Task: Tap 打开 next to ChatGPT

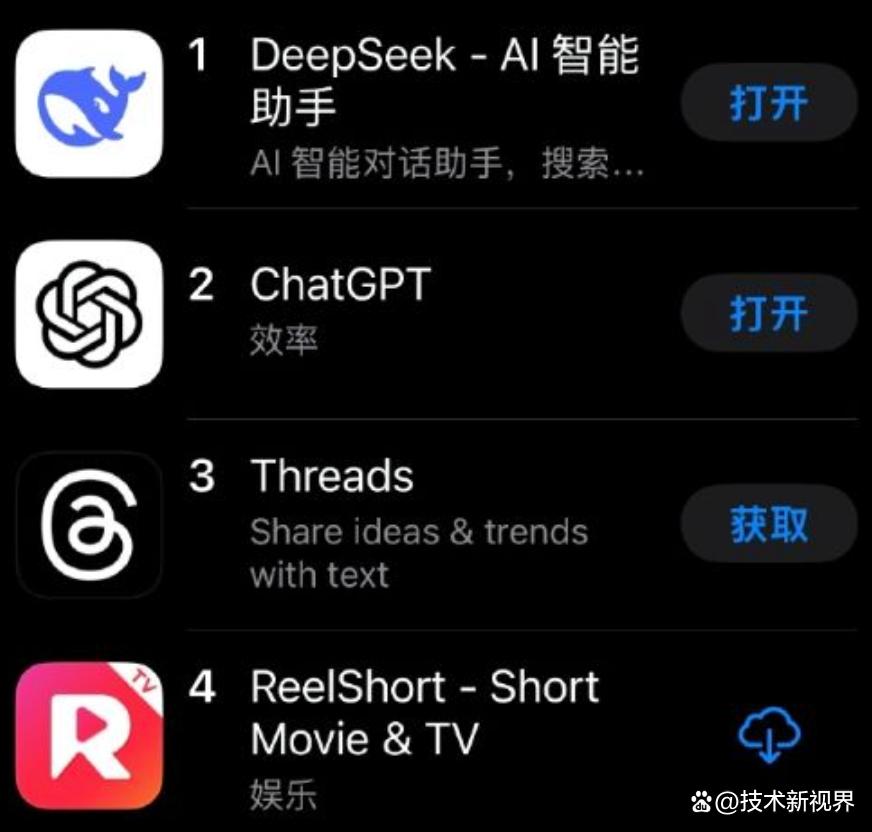Action: point(768,314)
